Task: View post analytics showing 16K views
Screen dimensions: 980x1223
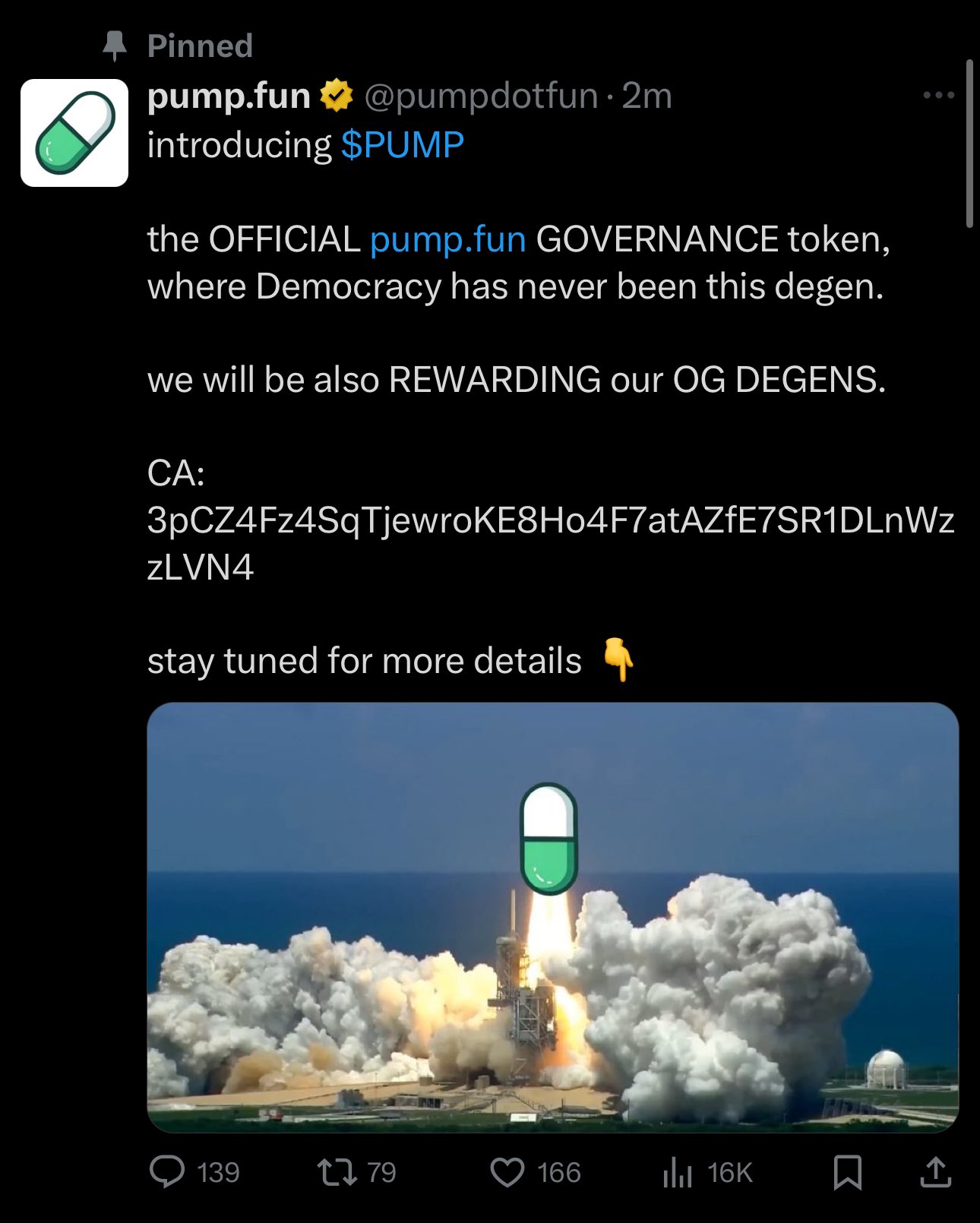Action: coord(678,1171)
